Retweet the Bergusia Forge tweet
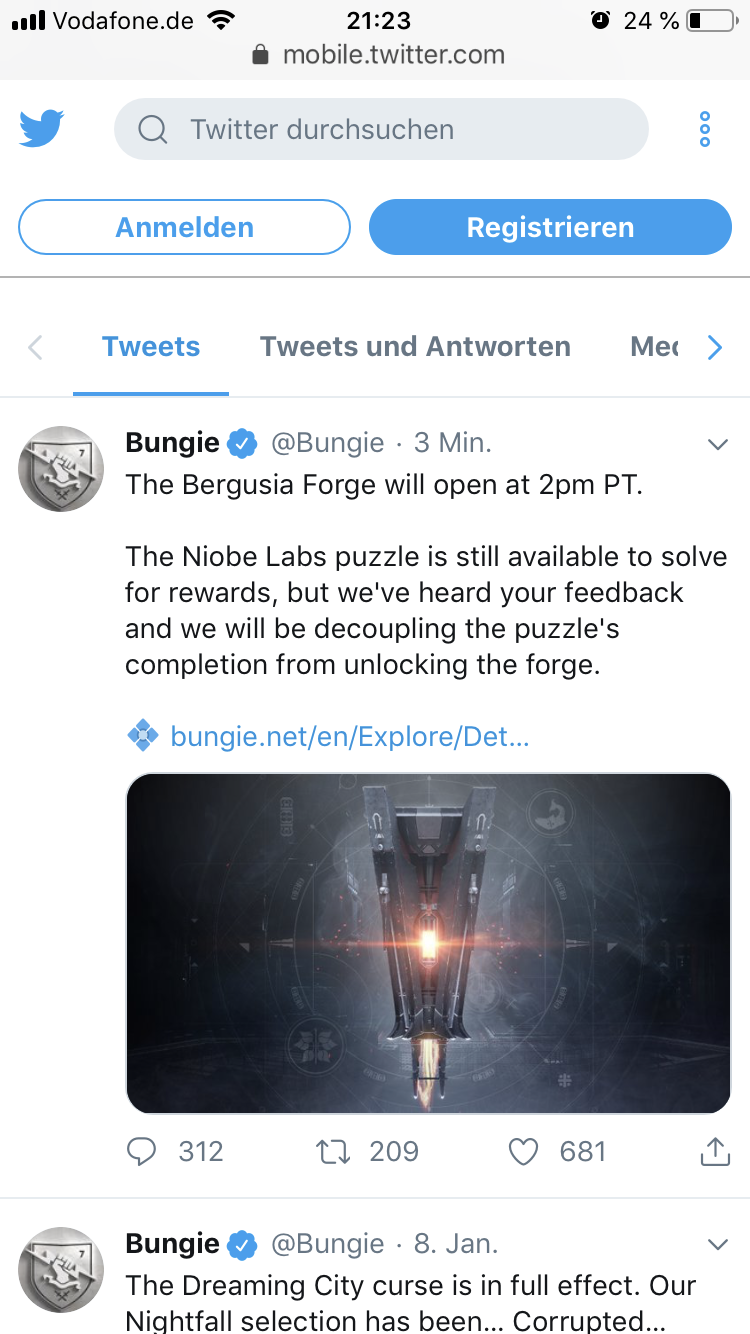 (x=333, y=1152)
